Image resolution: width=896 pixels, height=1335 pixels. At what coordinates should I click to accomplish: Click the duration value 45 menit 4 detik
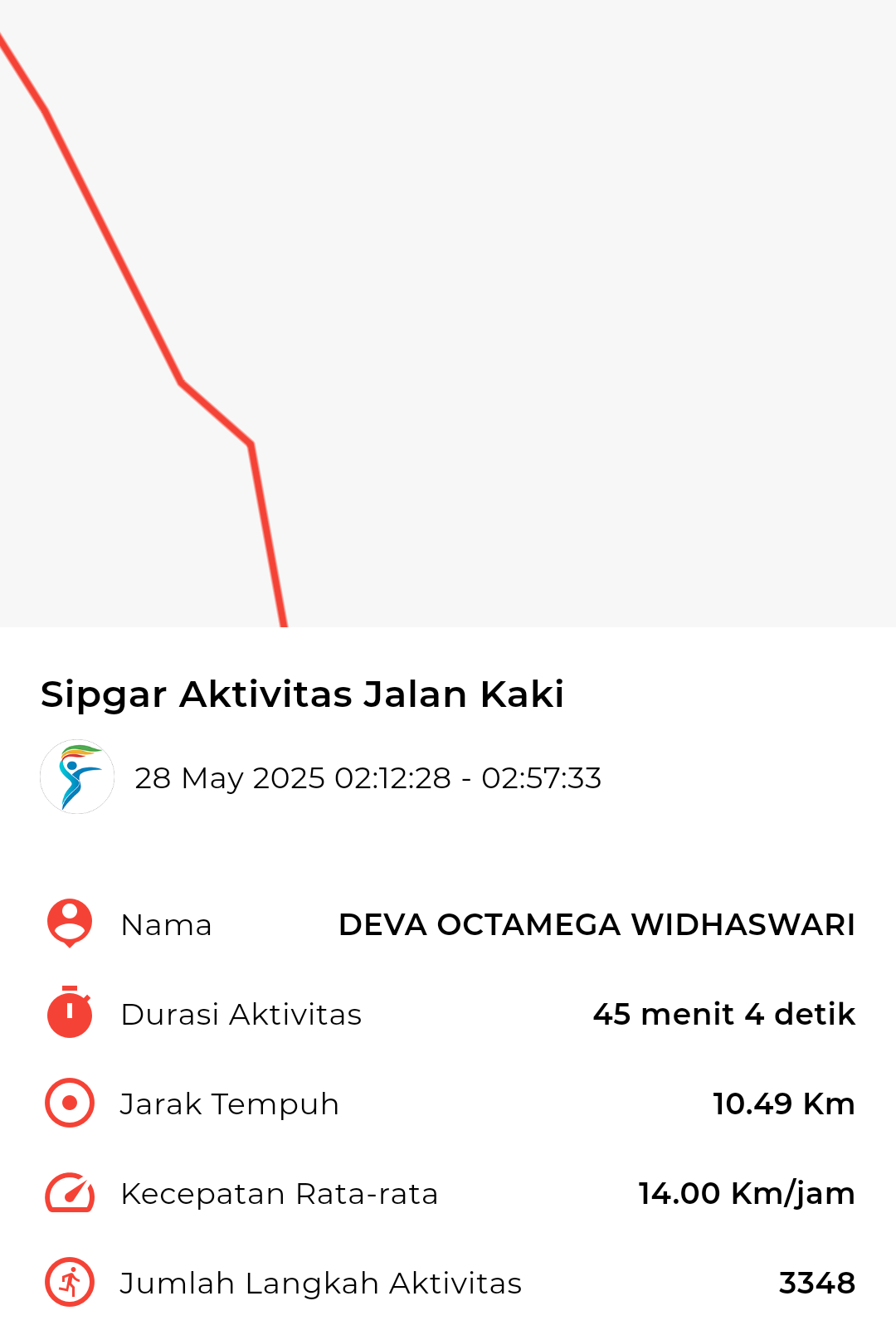pos(723,1014)
